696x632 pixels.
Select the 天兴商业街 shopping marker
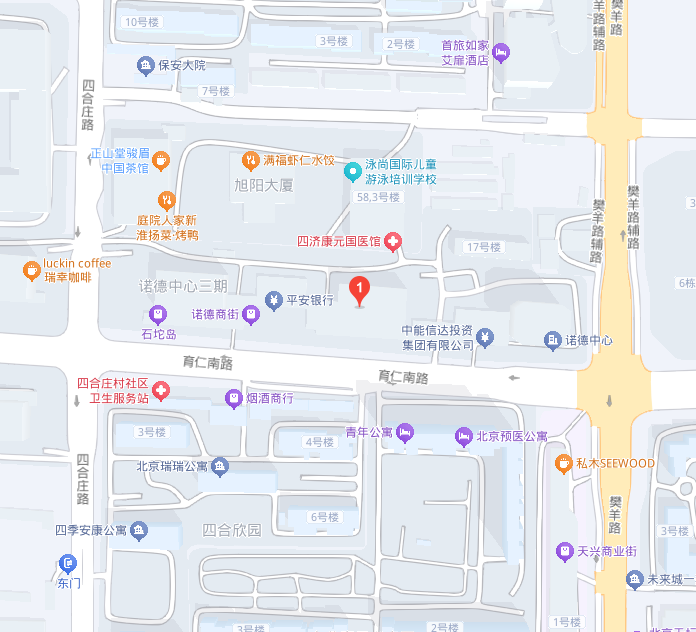click(x=563, y=551)
